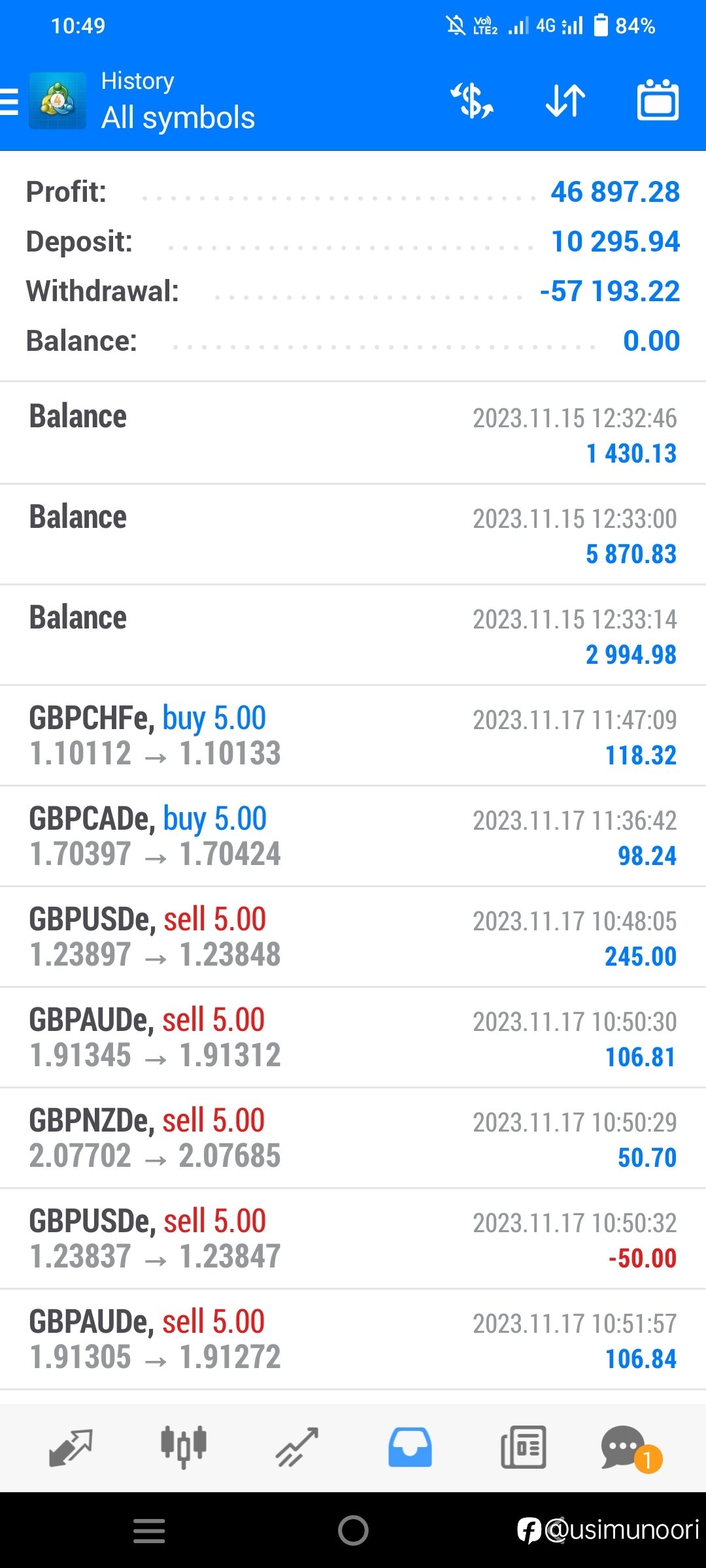
Task: Go to the Quotes tab
Action: pos(71,1448)
